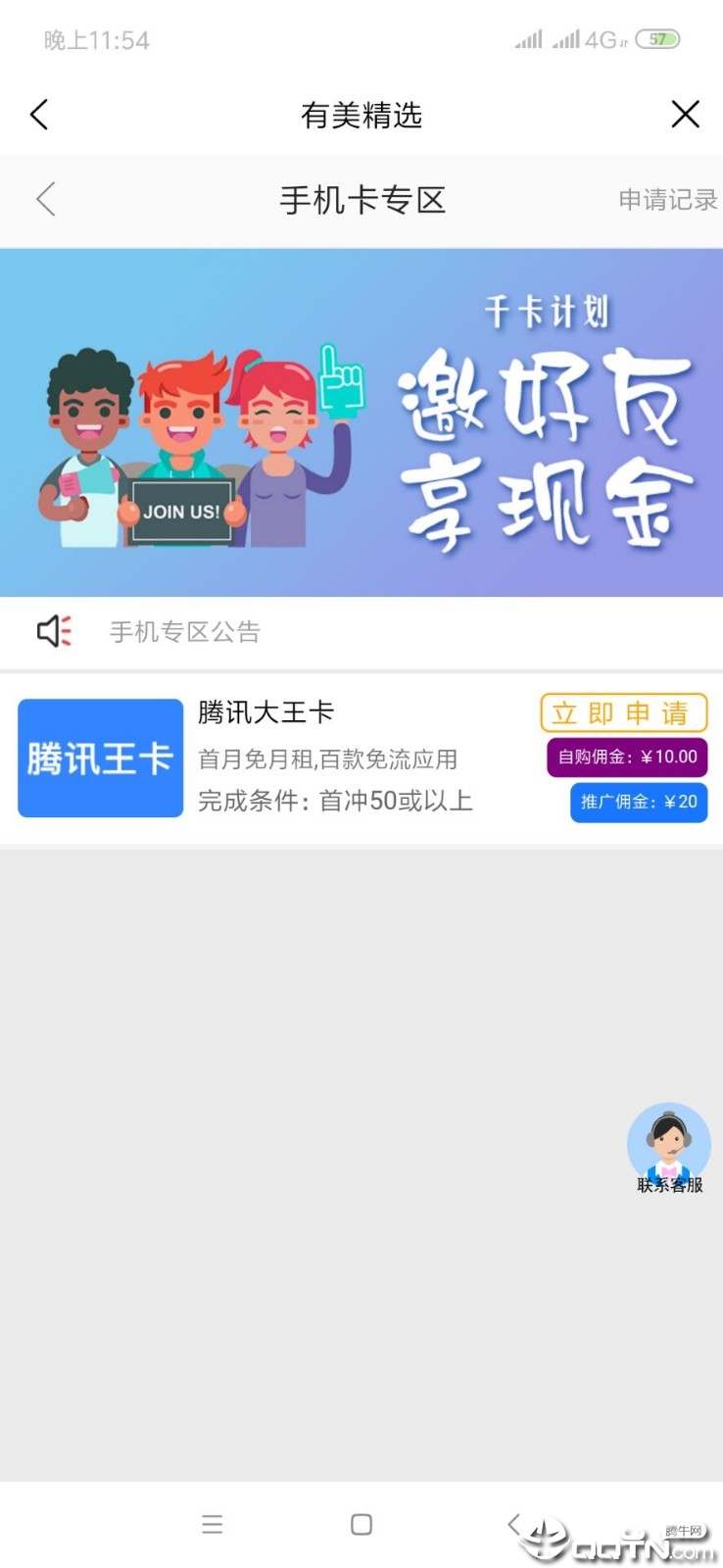Close the page with the X button

tap(685, 114)
